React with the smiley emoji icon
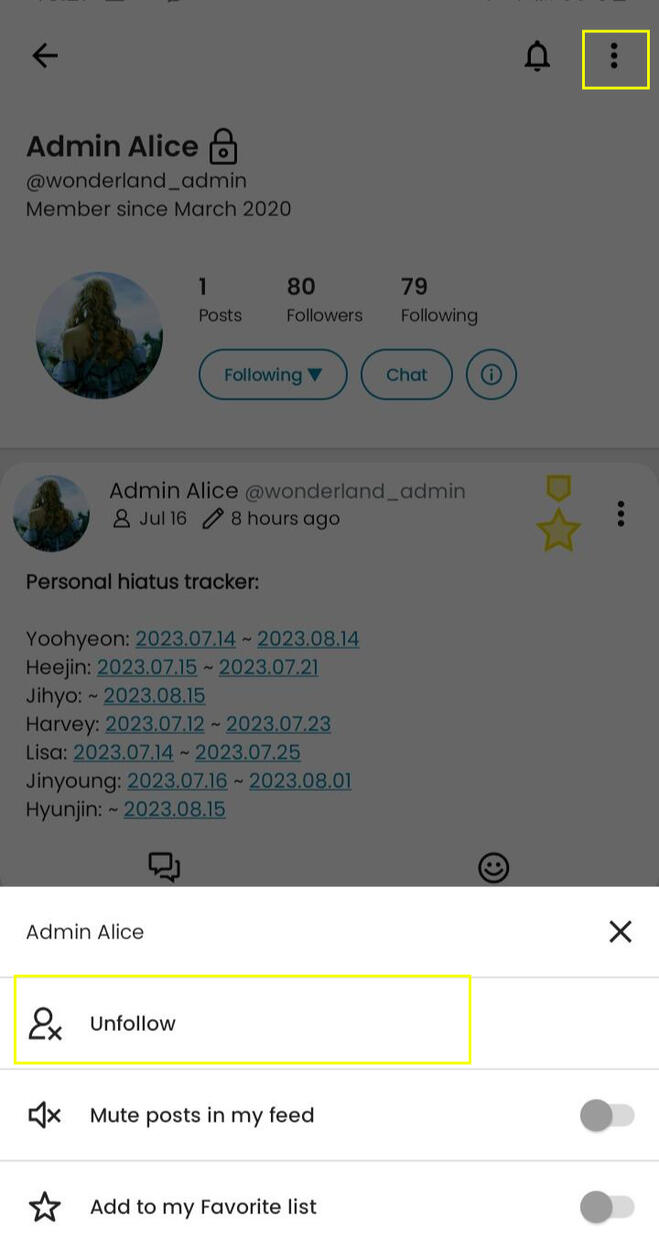 pos(493,867)
